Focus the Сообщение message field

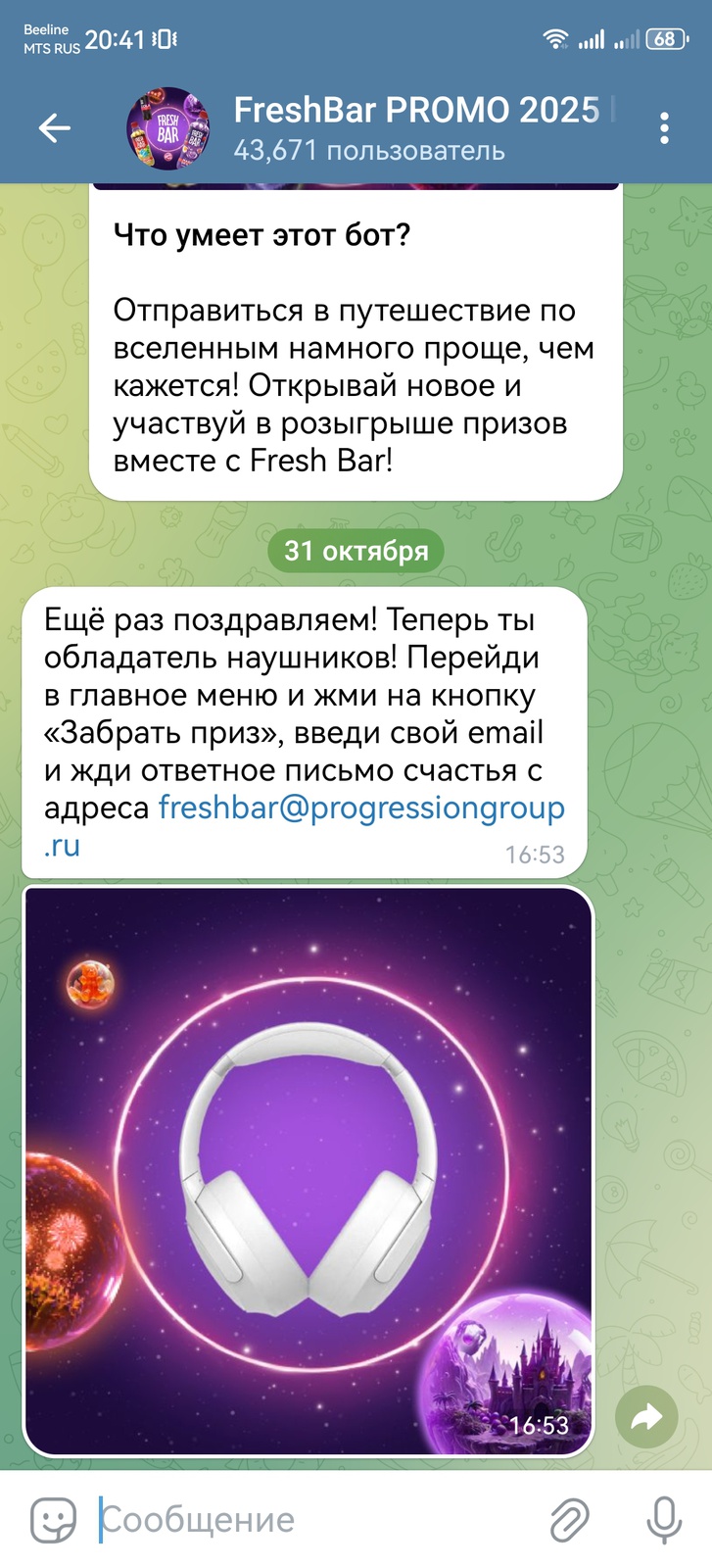point(313,1520)
